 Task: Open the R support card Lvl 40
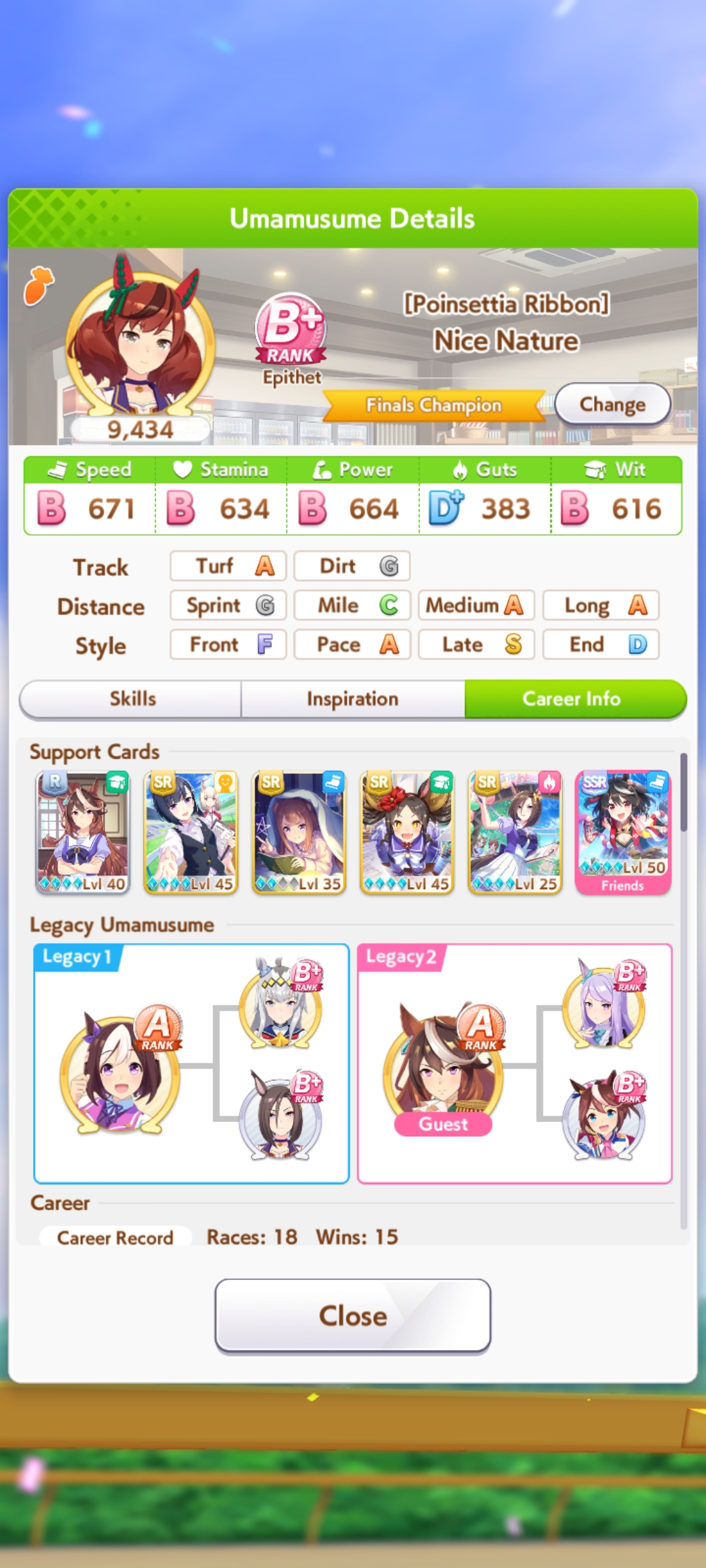pyautogui.click(x=83, y=832)
